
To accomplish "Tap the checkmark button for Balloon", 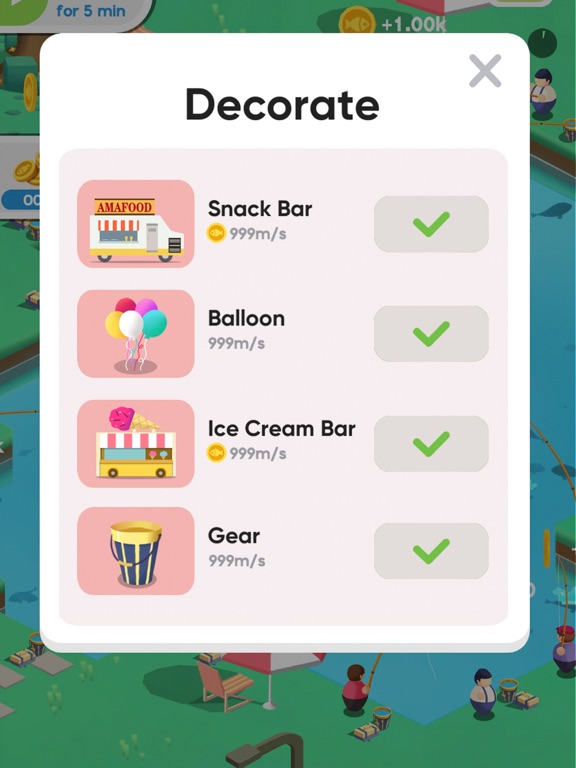I will [431, 334].
